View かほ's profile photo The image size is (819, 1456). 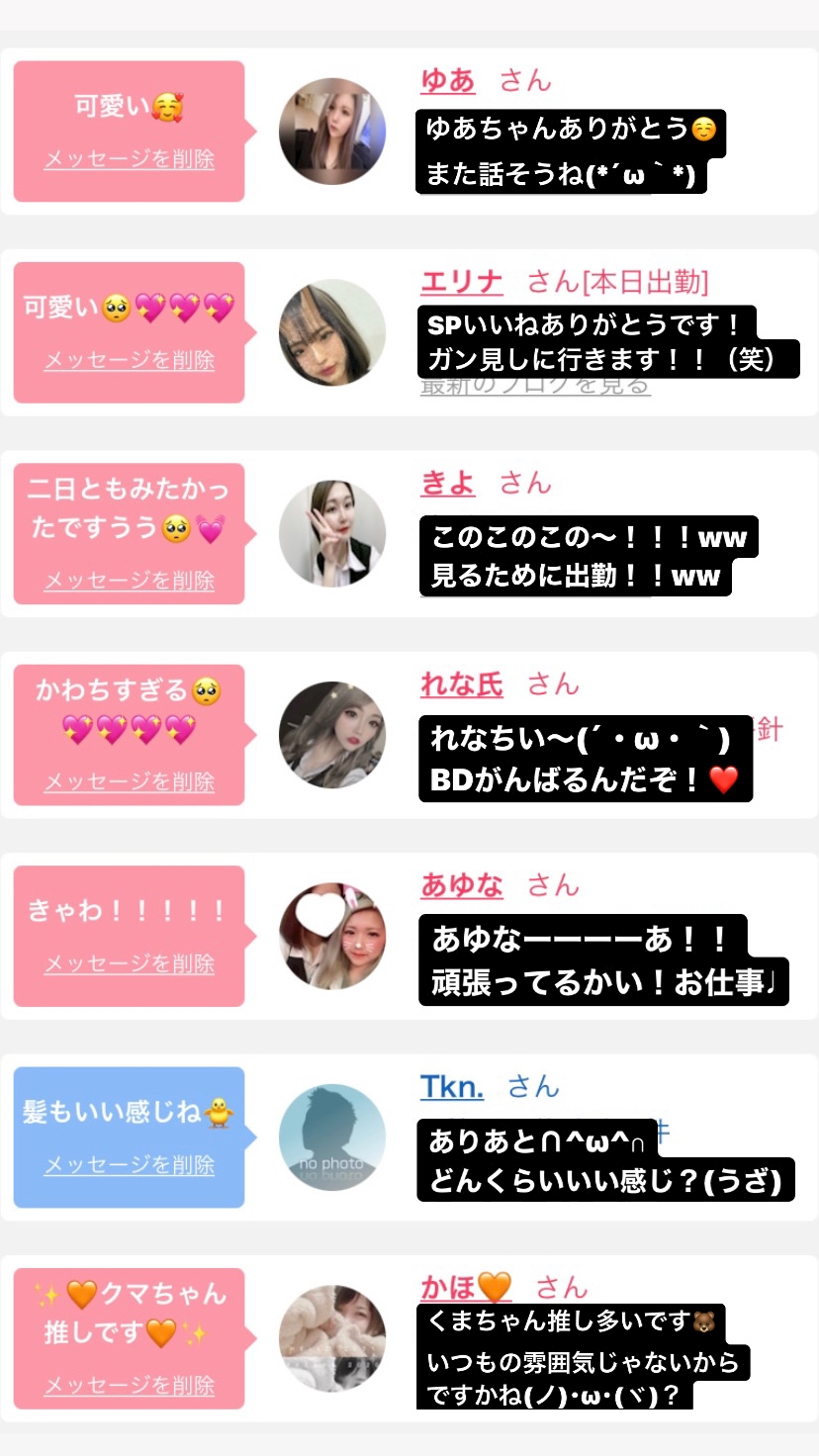pos(332,1339)
